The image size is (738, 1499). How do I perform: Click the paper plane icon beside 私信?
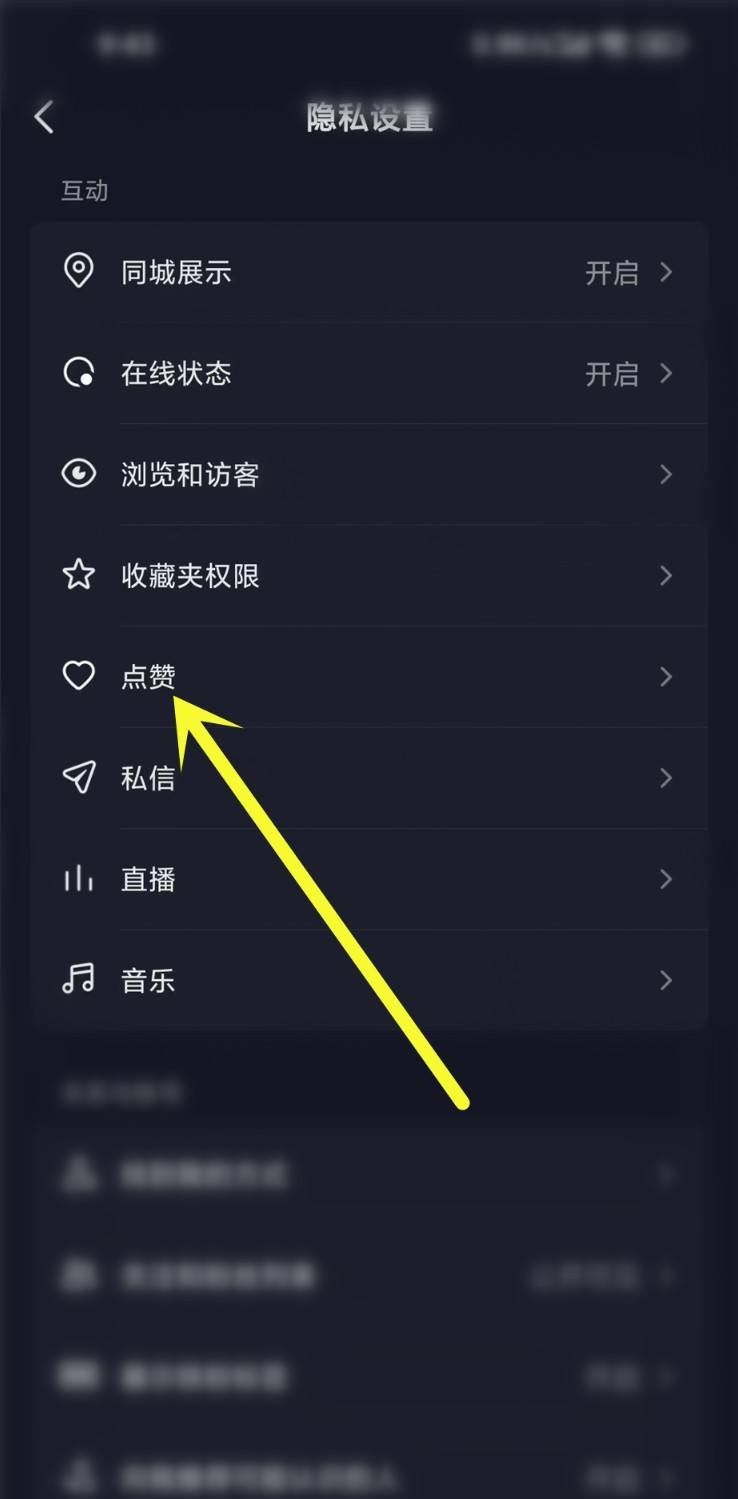79,778
